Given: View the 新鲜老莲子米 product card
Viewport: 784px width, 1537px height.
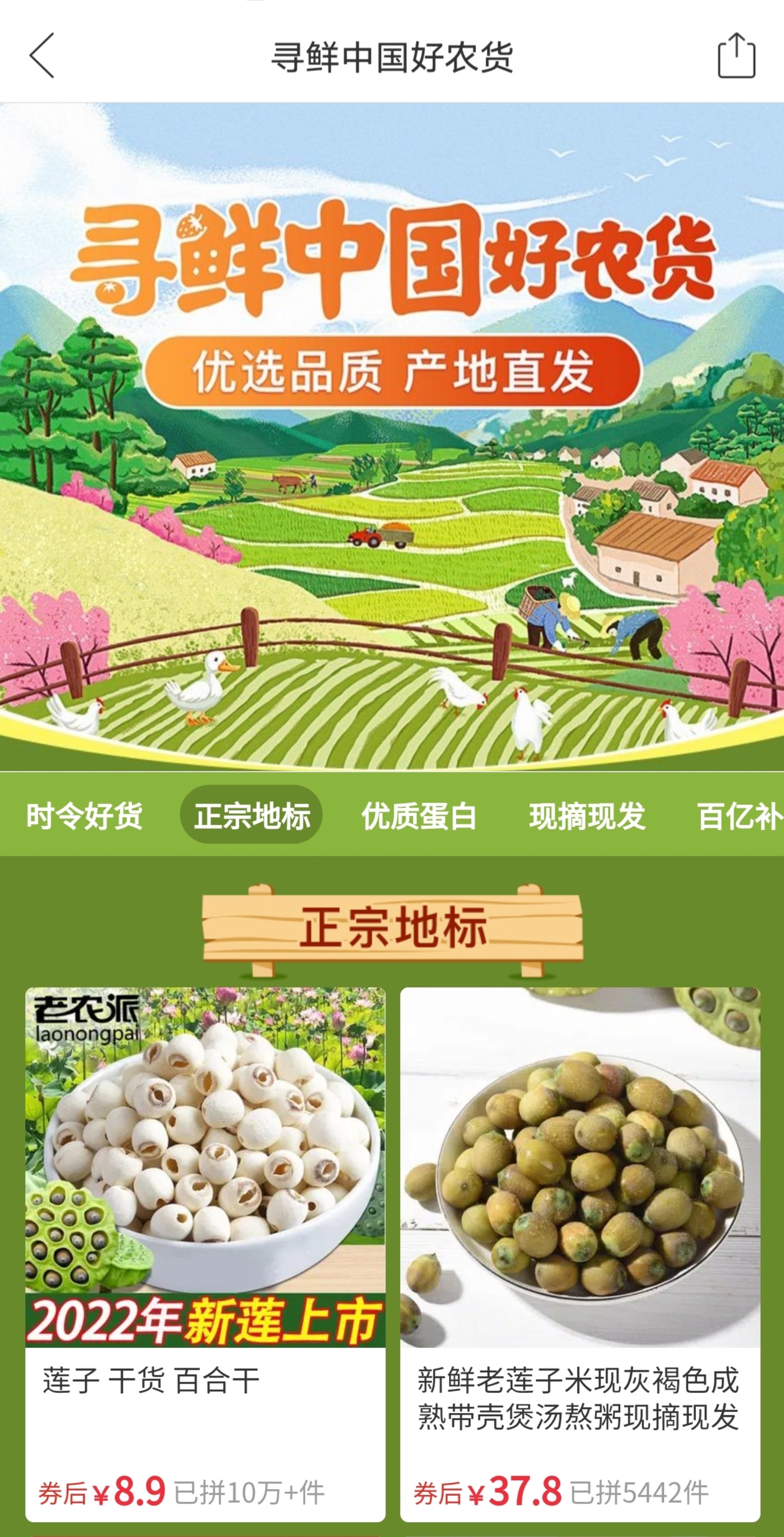Looking at the screenshot, I should click(580, 1253).
